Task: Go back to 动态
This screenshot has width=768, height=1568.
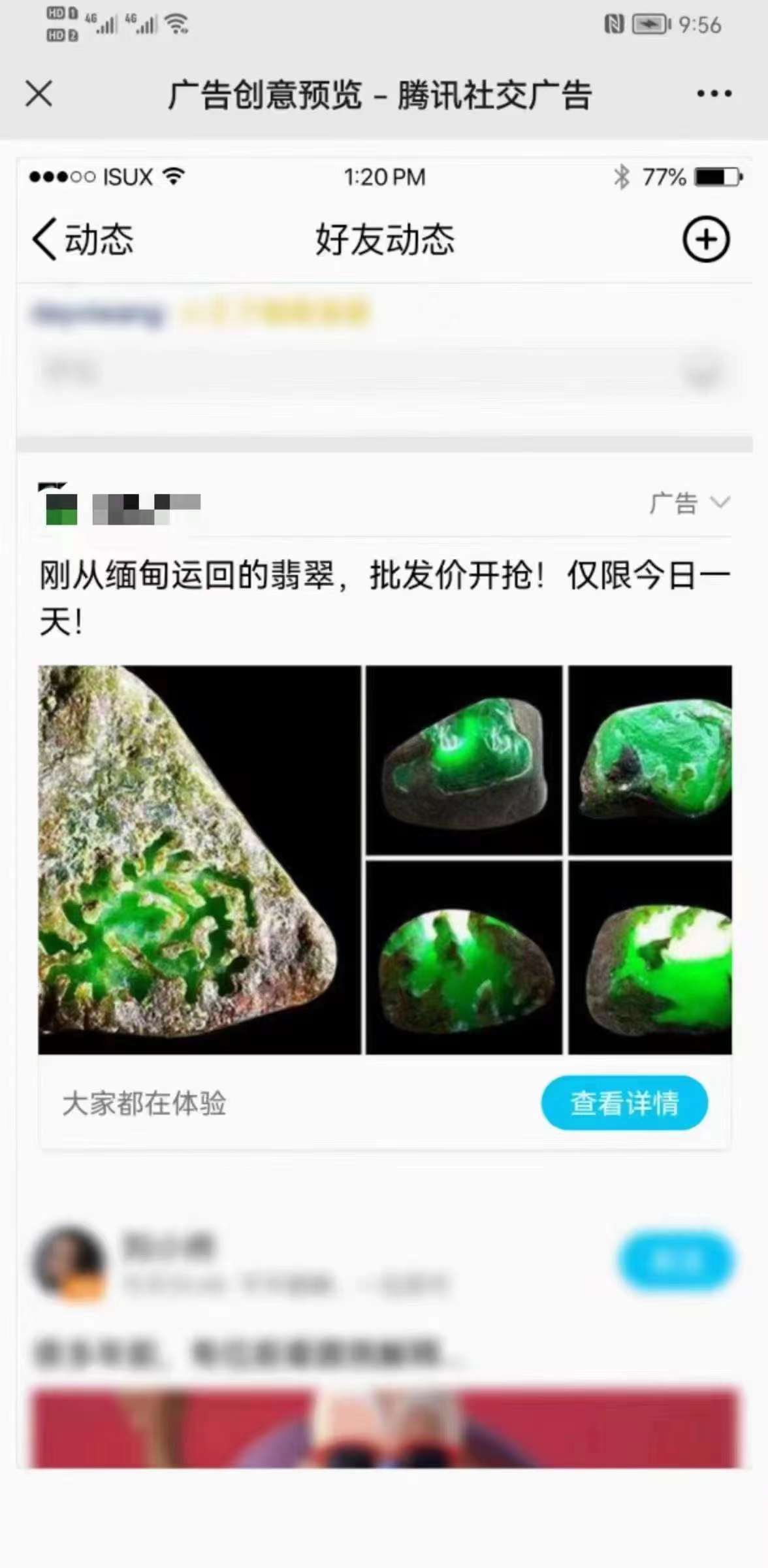Action: pyautogui.click(x=83, y=239)
